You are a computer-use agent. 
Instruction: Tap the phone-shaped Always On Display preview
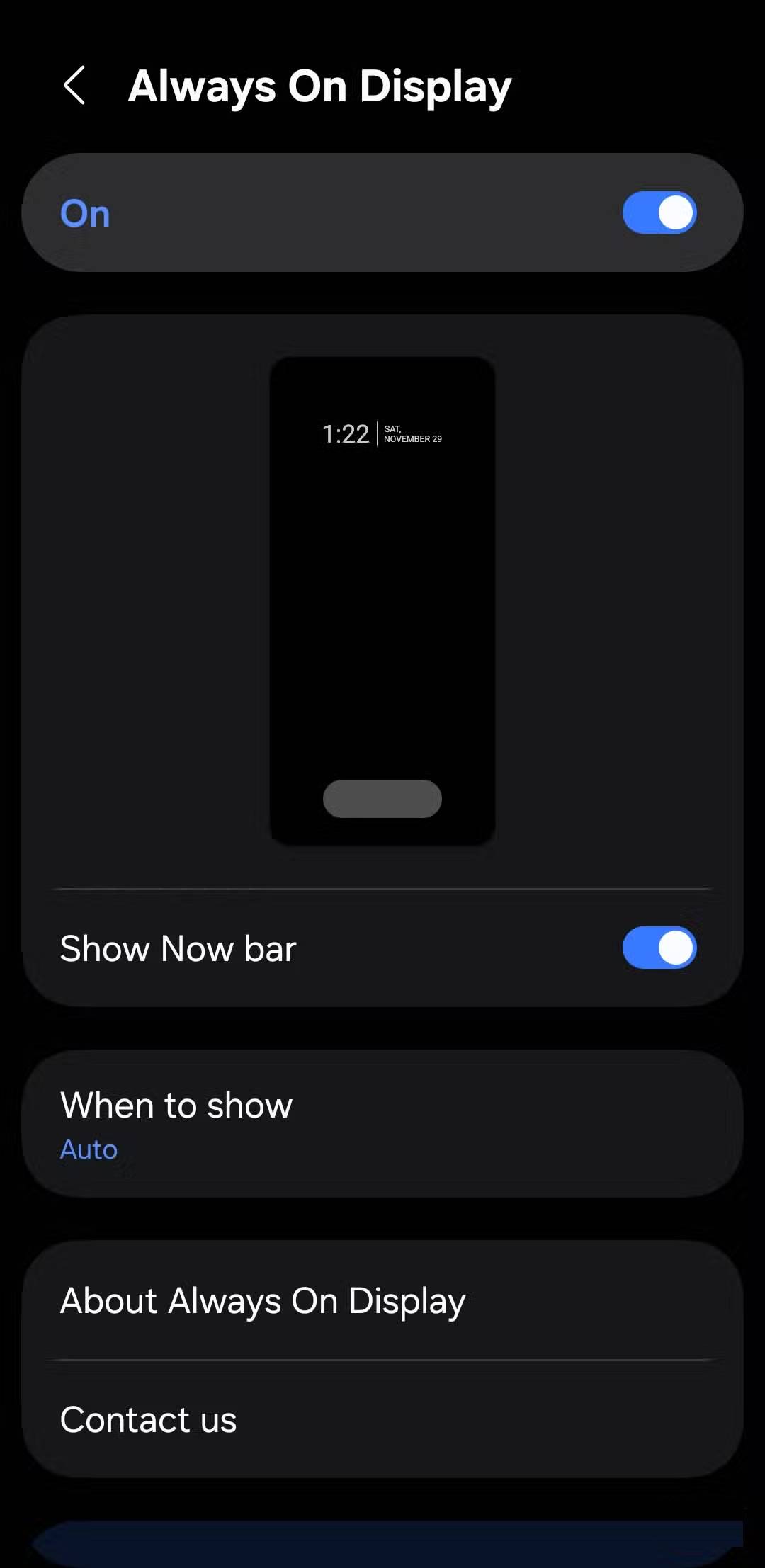(x=382, y=602)
